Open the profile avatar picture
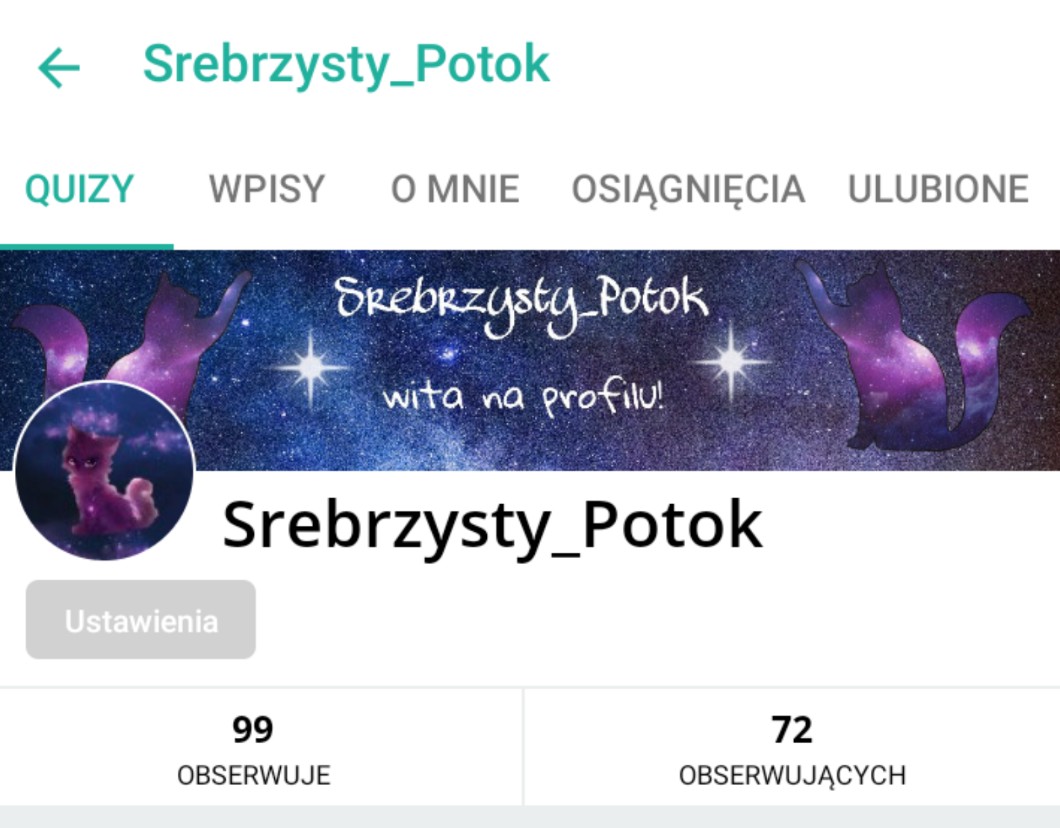This screenshot has height=828, width=1060. point(105,471)
